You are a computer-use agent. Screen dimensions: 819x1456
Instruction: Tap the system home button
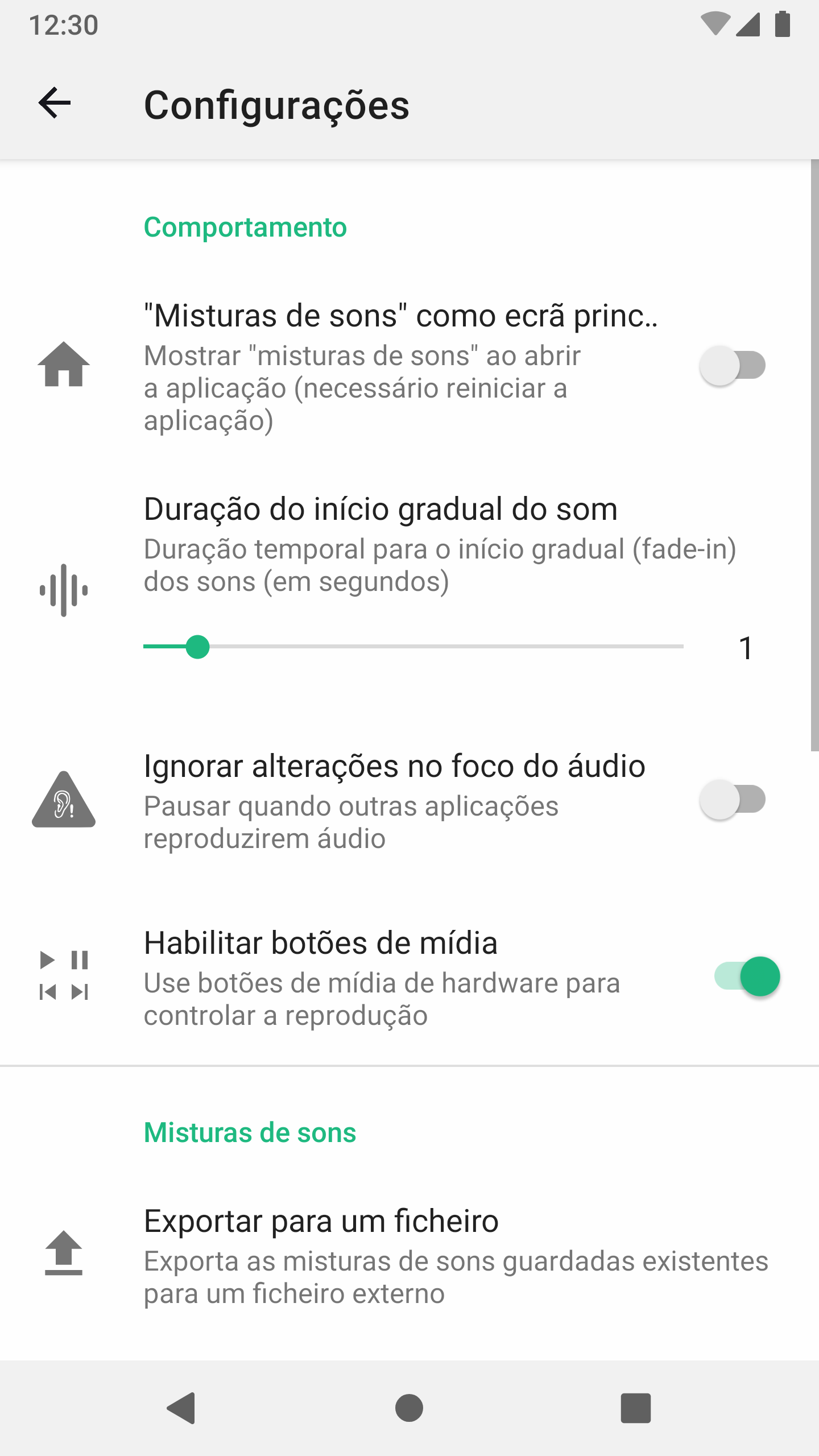point(409,1408)
